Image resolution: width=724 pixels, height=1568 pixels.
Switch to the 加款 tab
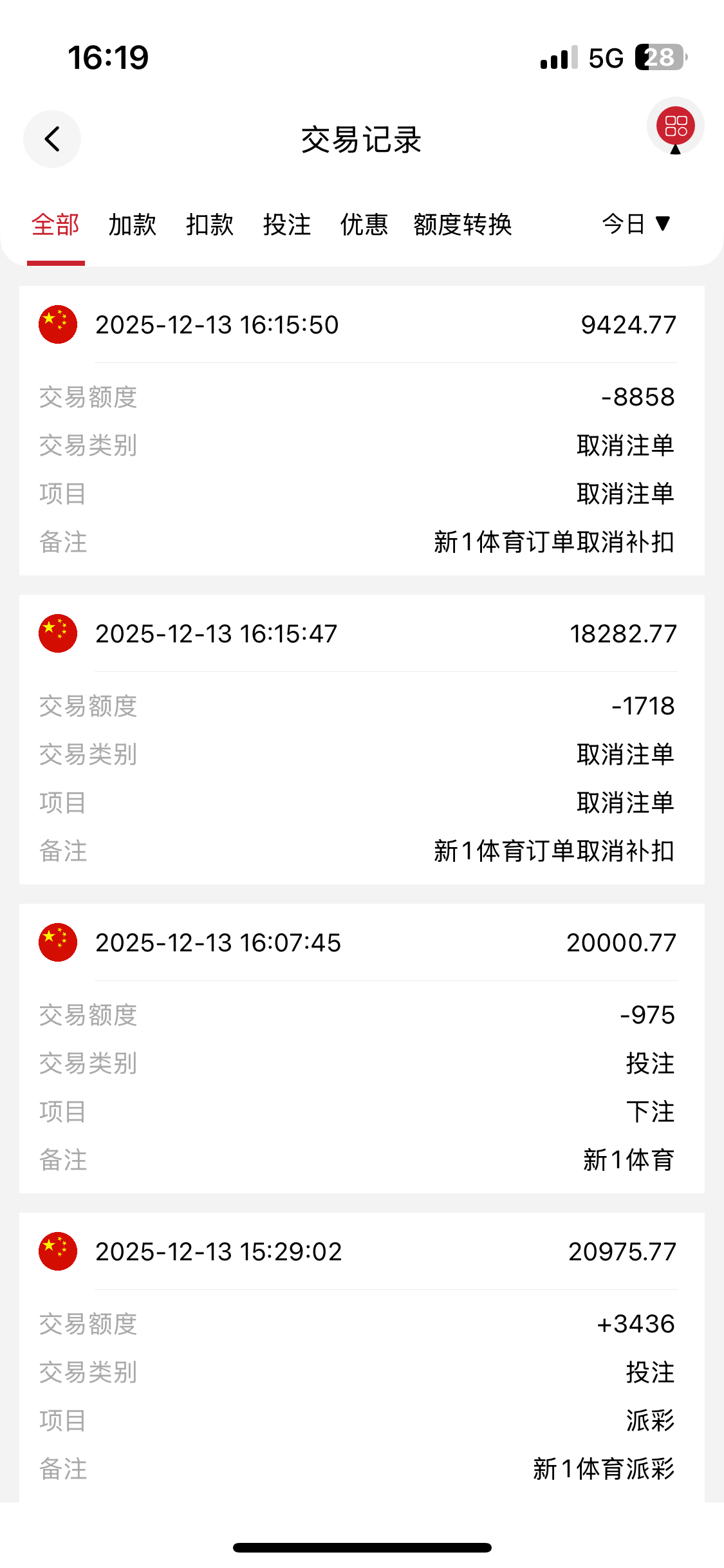133,225
